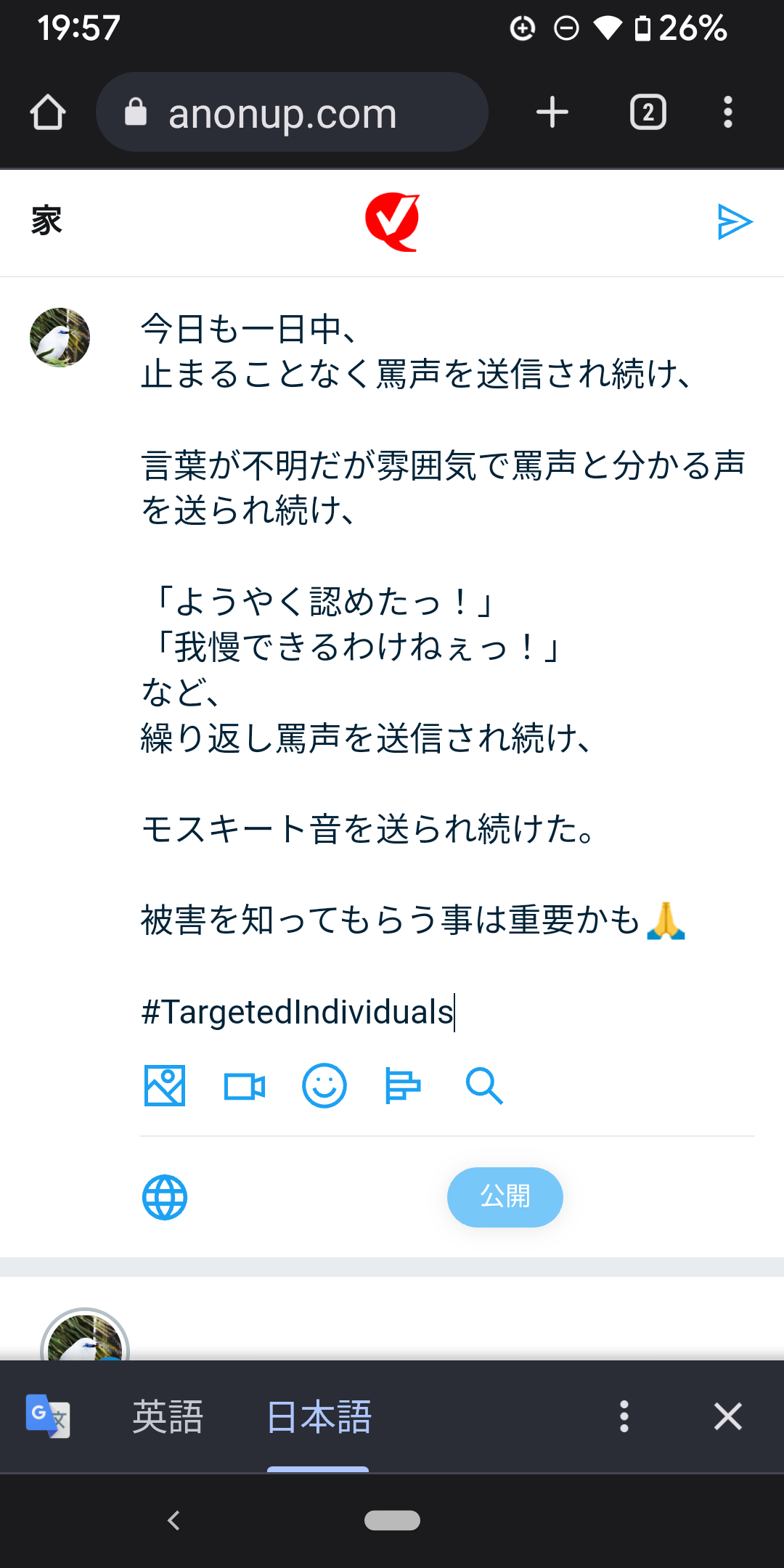Change post visibility via globe icon
The height and width of the screenshot is (1568, 784).
point(165,1197)
